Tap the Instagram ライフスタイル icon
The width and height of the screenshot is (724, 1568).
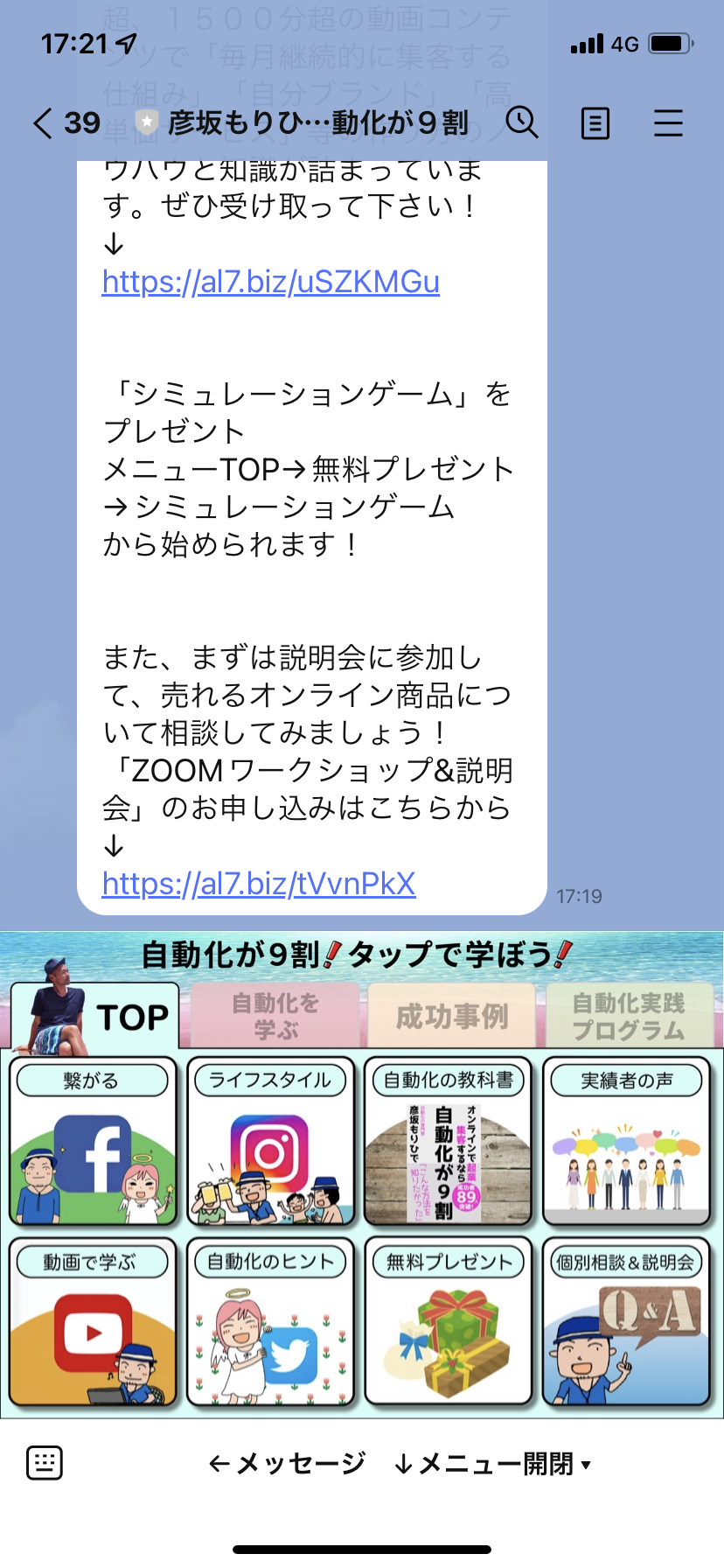tap(271, 1140)
